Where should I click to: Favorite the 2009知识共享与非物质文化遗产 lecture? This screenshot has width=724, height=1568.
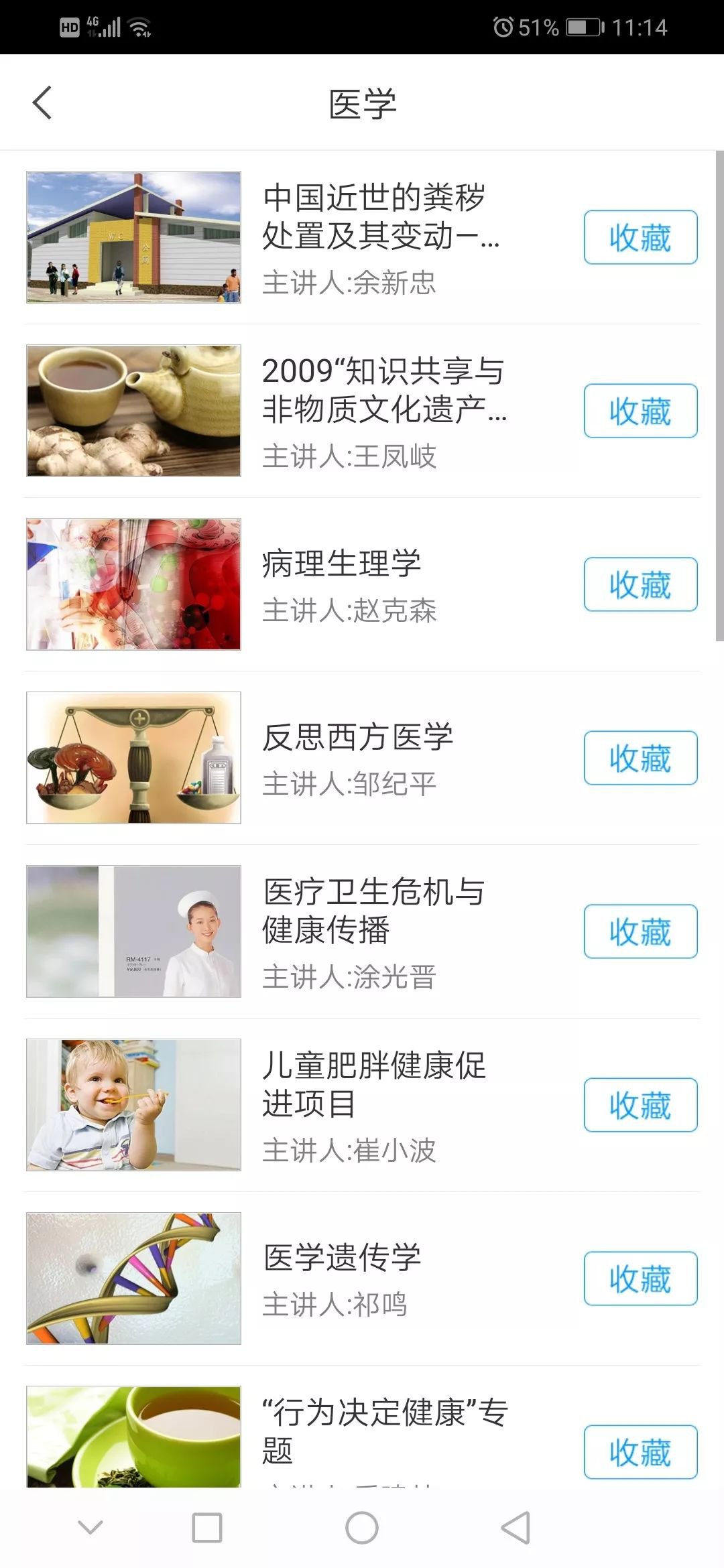[640, 411]
